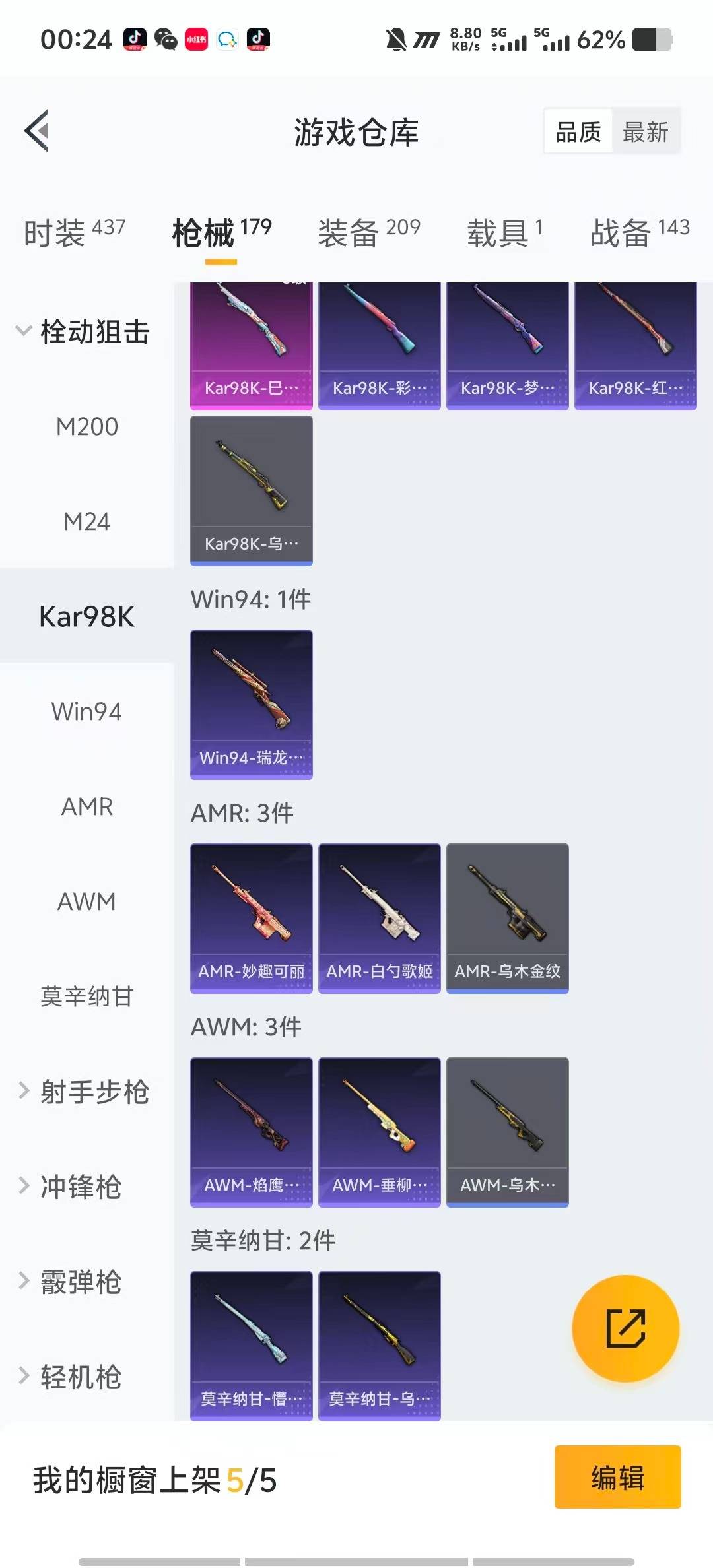Tap the orange floating share button

(625, 1328)
